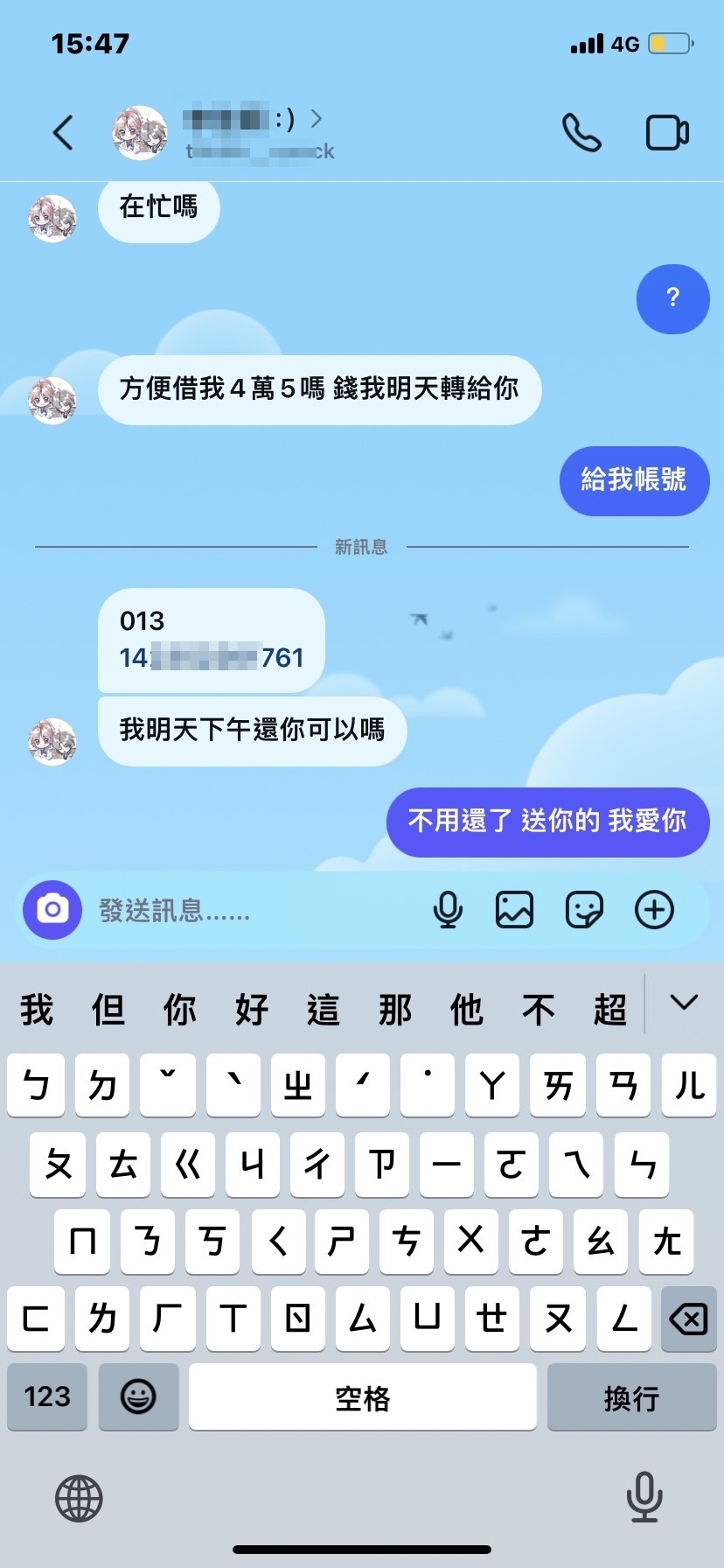The height and width of the screenshot is (1568, 724).
Task: Tap the 發送訊息 message field
Action: click(x=254, y=911)
